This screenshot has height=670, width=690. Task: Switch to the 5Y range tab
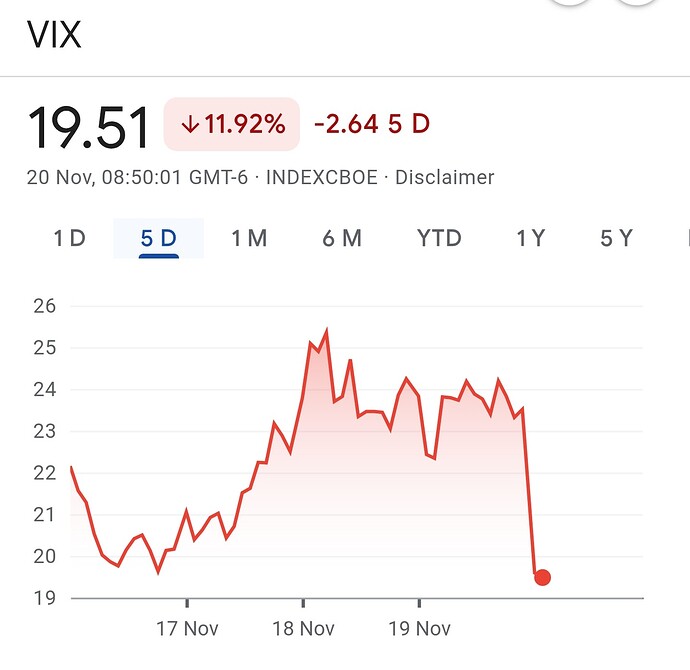pyautogui.click(x=616, y=238)
